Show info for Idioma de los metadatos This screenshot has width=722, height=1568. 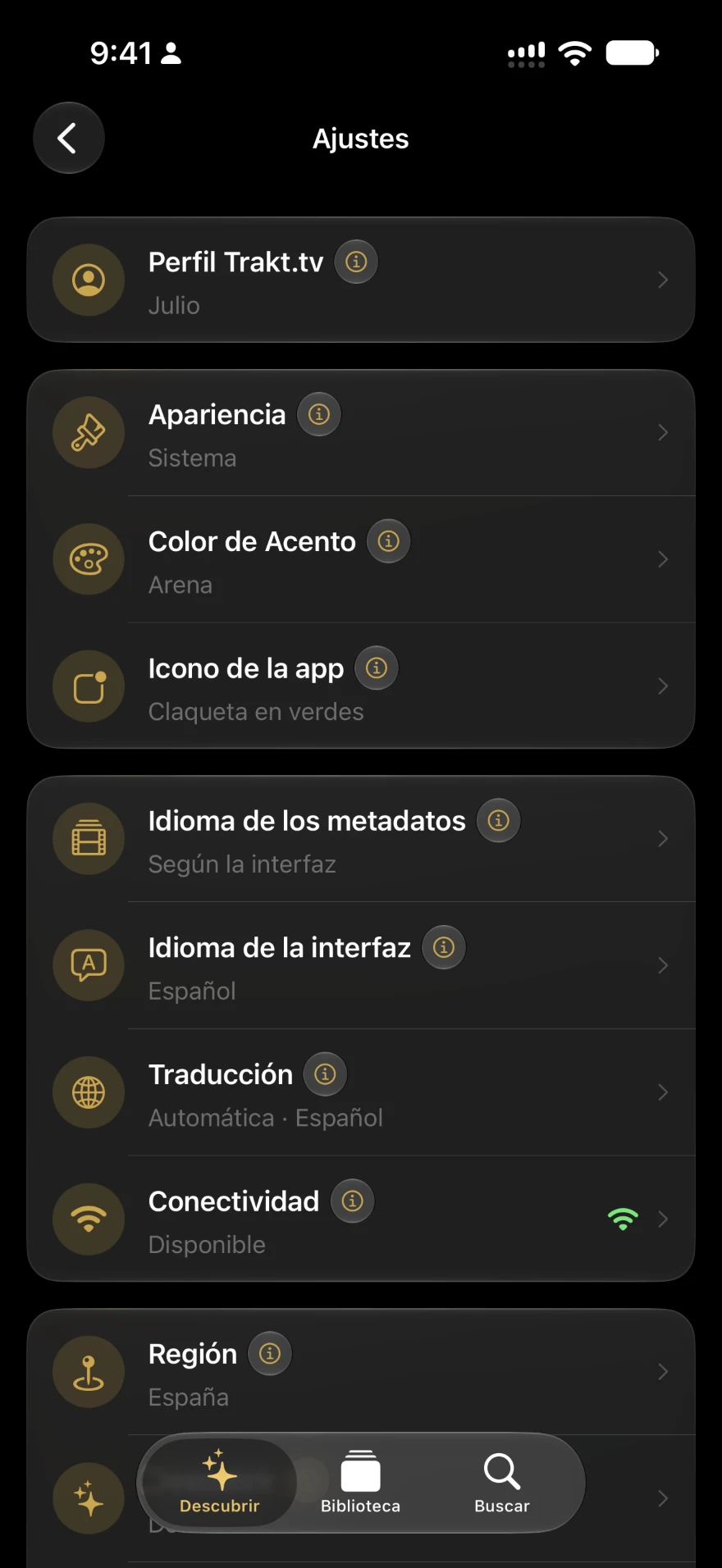(499, 820)
